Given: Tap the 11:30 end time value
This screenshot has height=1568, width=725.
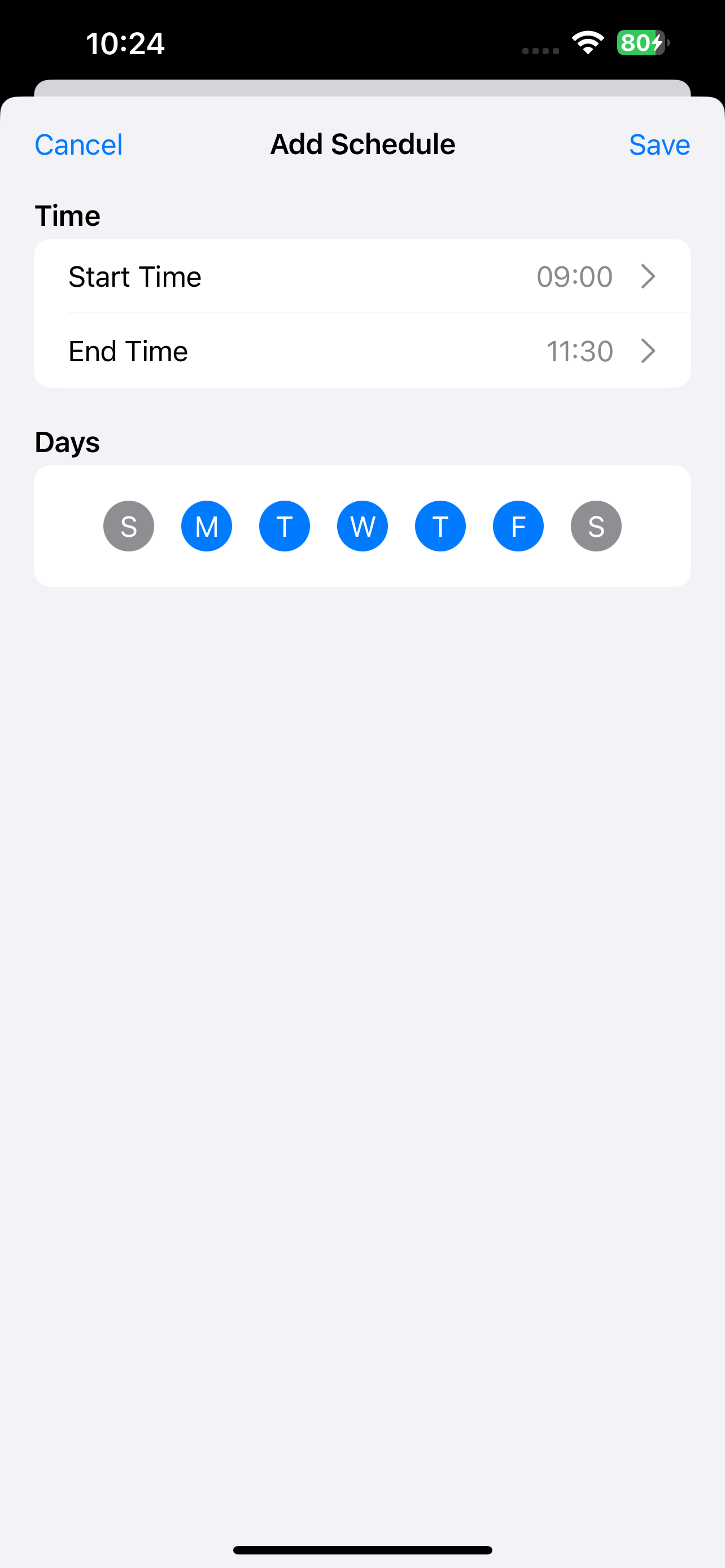Looking at the screenshot, I should (579, 351).
